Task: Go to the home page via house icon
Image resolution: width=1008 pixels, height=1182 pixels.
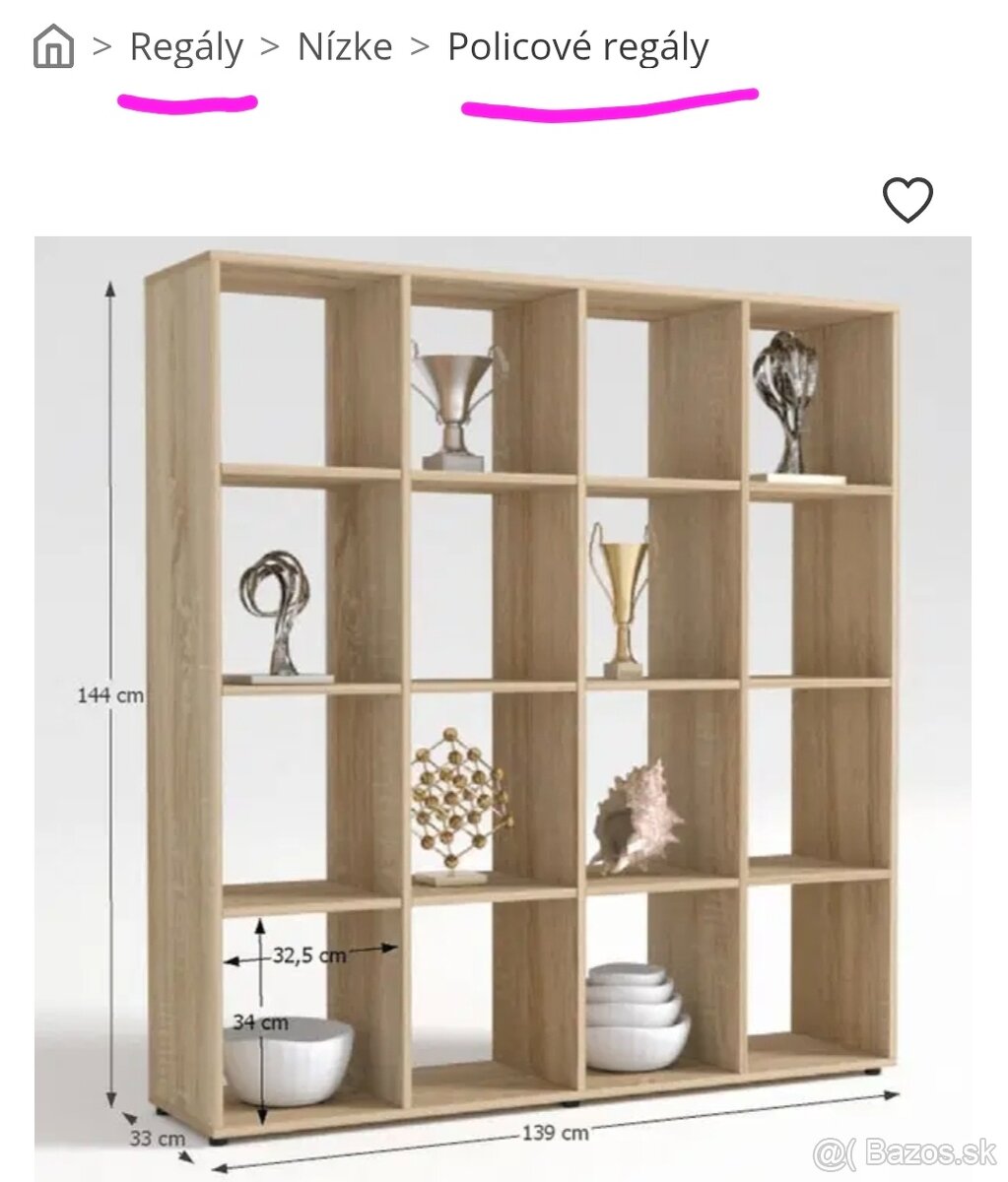Action: tap(53, 46)
